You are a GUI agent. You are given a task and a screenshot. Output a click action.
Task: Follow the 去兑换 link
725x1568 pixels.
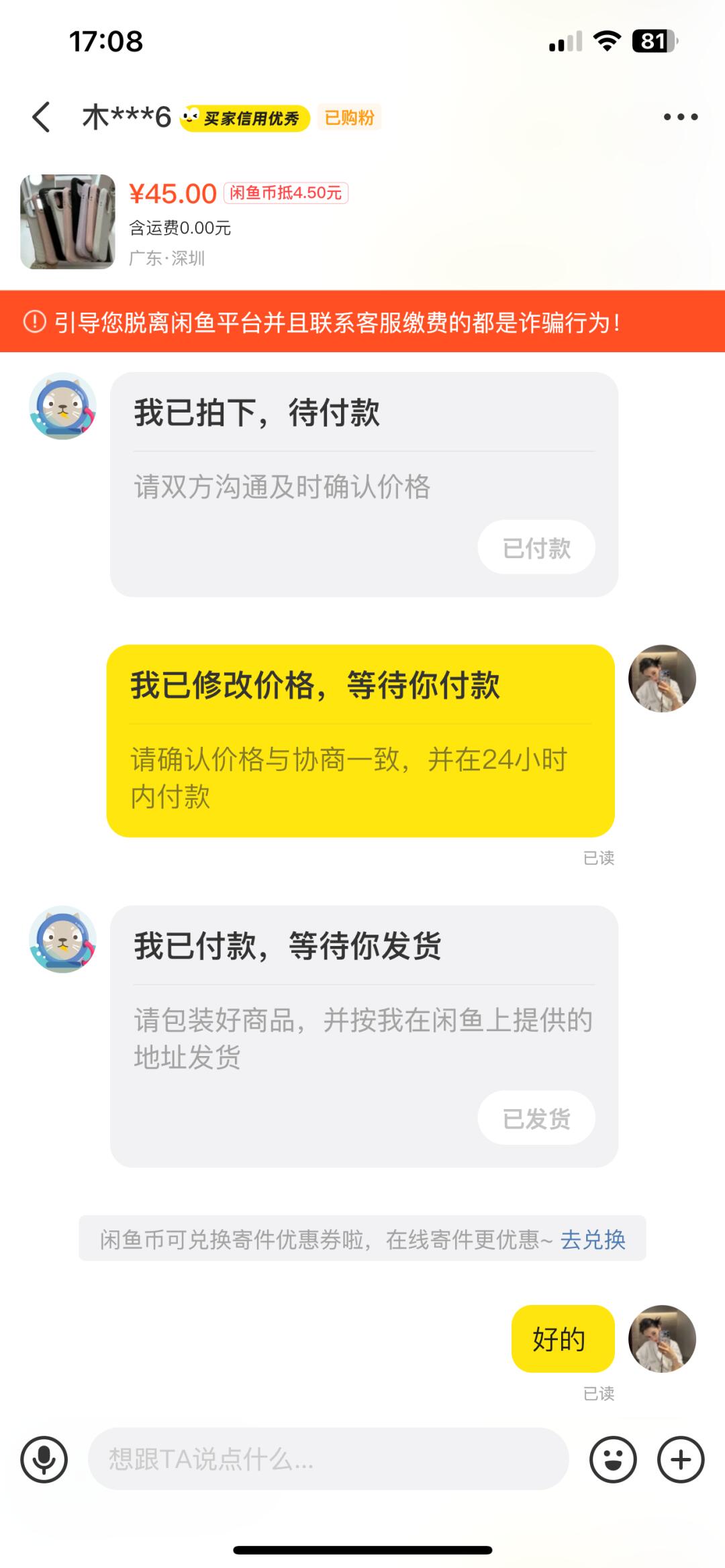[x=593, y=1239]
